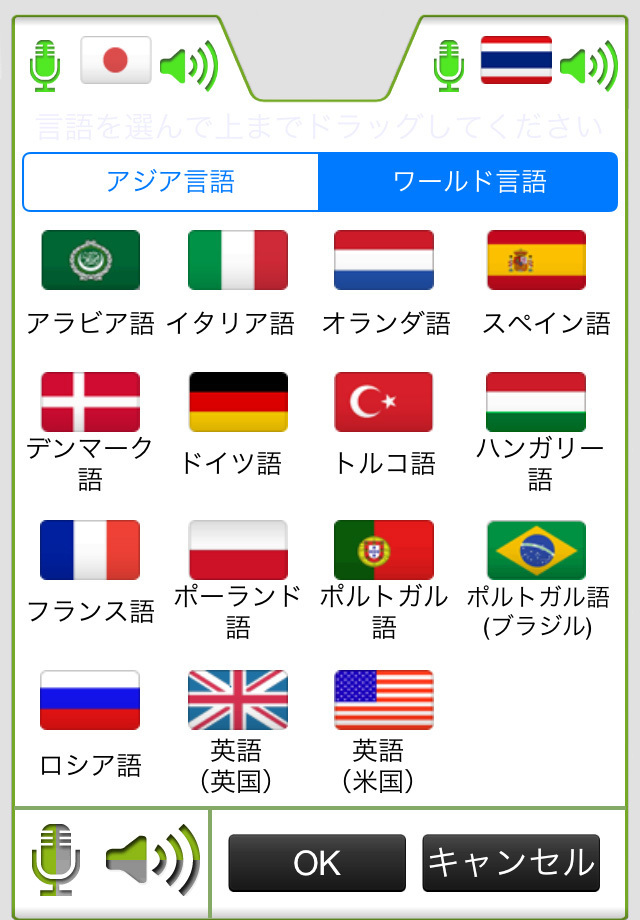Pick 英語 (英国) flag
This screenshot has width=640, height=920.
pos(237,700)
